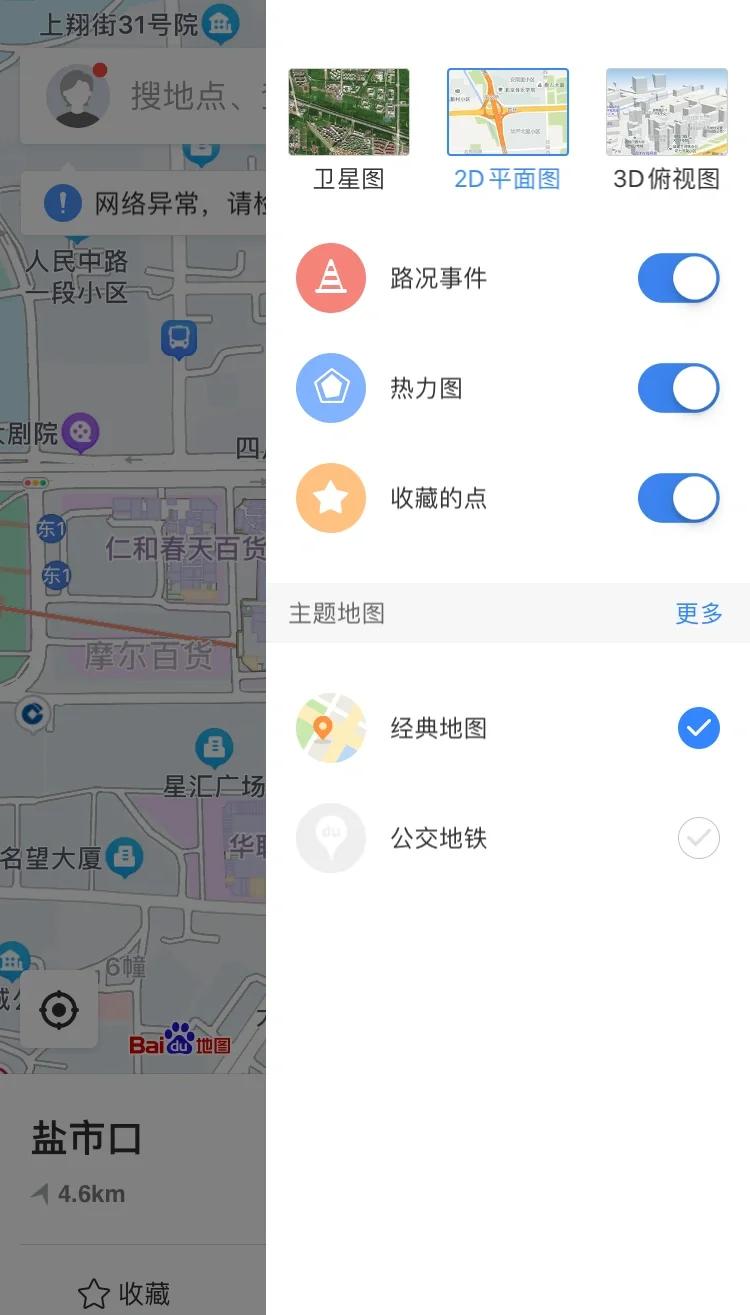Click the 路况事件 traffic cone icon
Screen dimensions: 750x1315
point(331,278)
